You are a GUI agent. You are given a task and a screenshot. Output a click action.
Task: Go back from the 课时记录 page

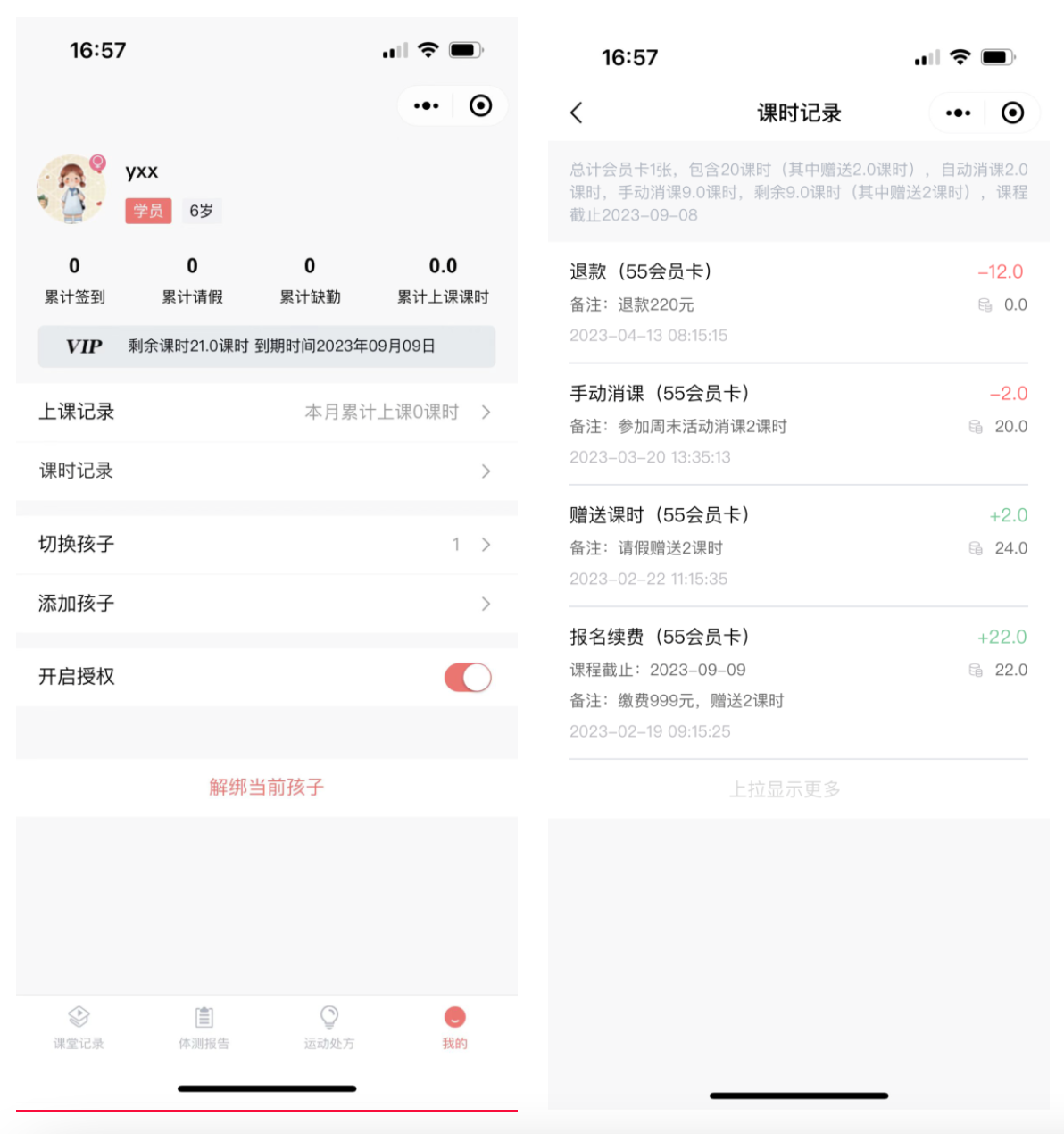577,113
